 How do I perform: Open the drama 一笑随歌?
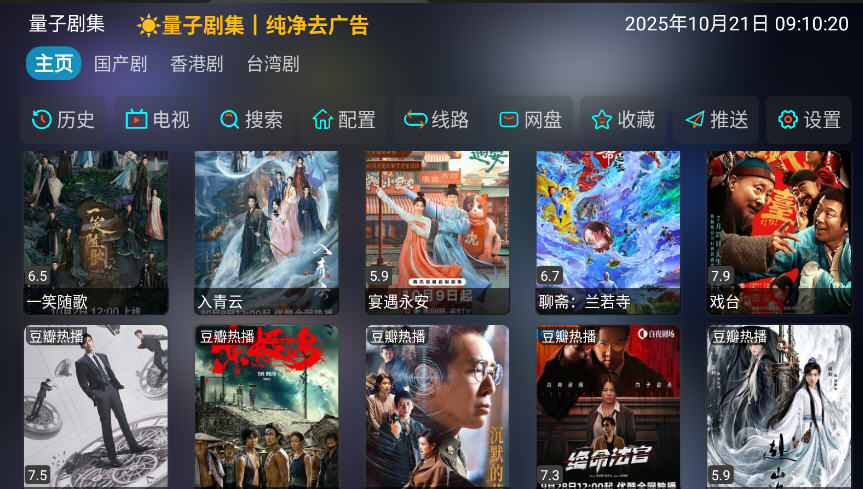click(x=96, y=230)
